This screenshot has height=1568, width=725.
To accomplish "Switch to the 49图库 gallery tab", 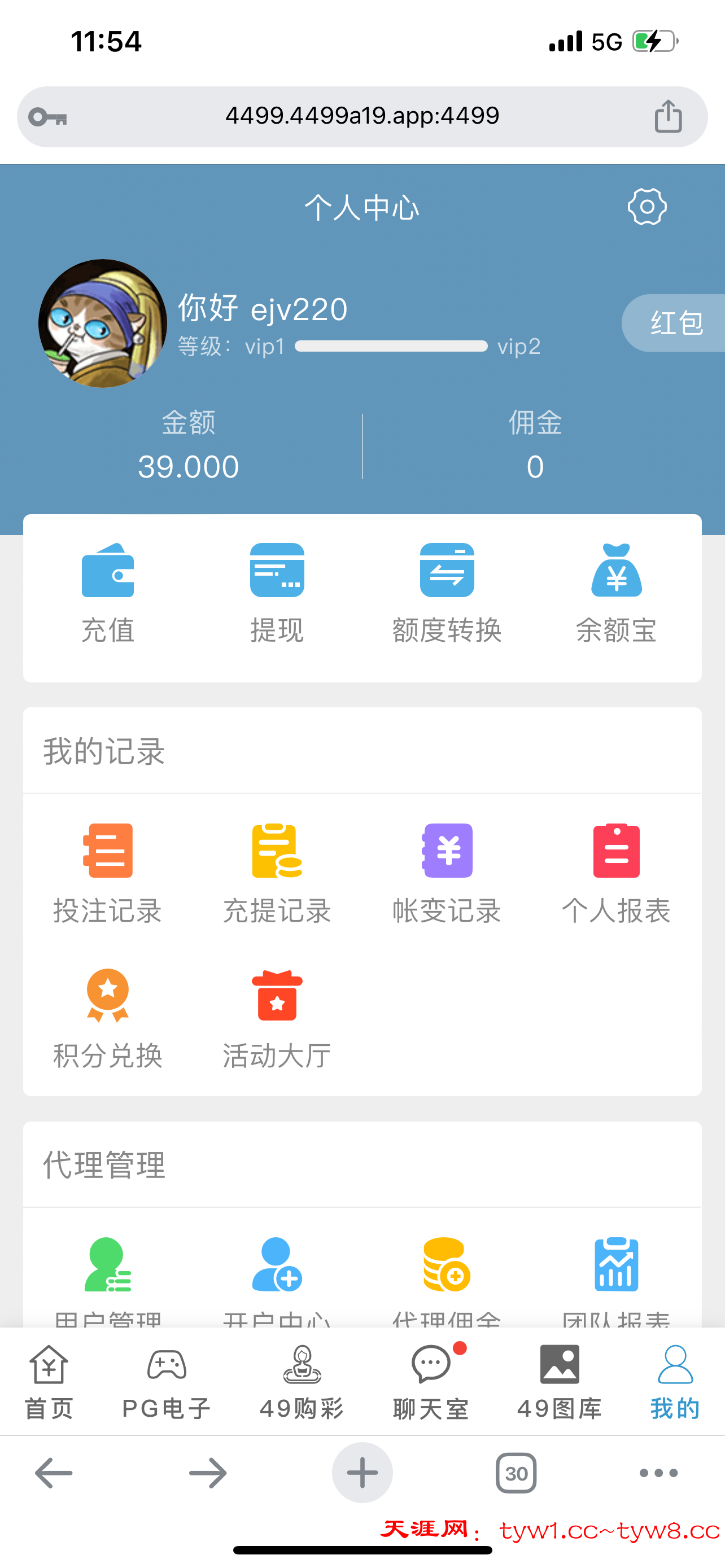I will coord(560,1382).
